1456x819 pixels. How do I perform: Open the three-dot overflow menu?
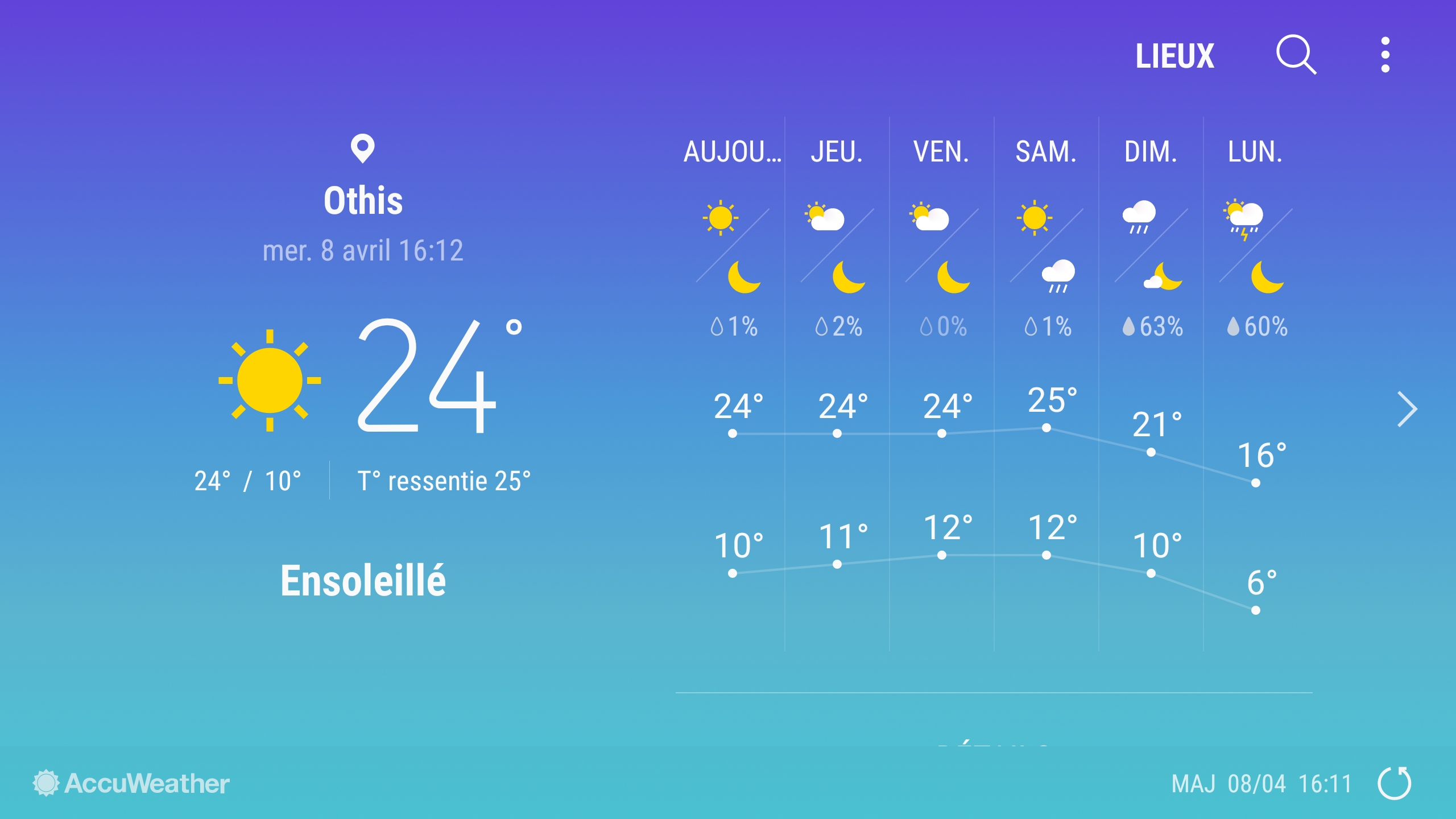1385,55
